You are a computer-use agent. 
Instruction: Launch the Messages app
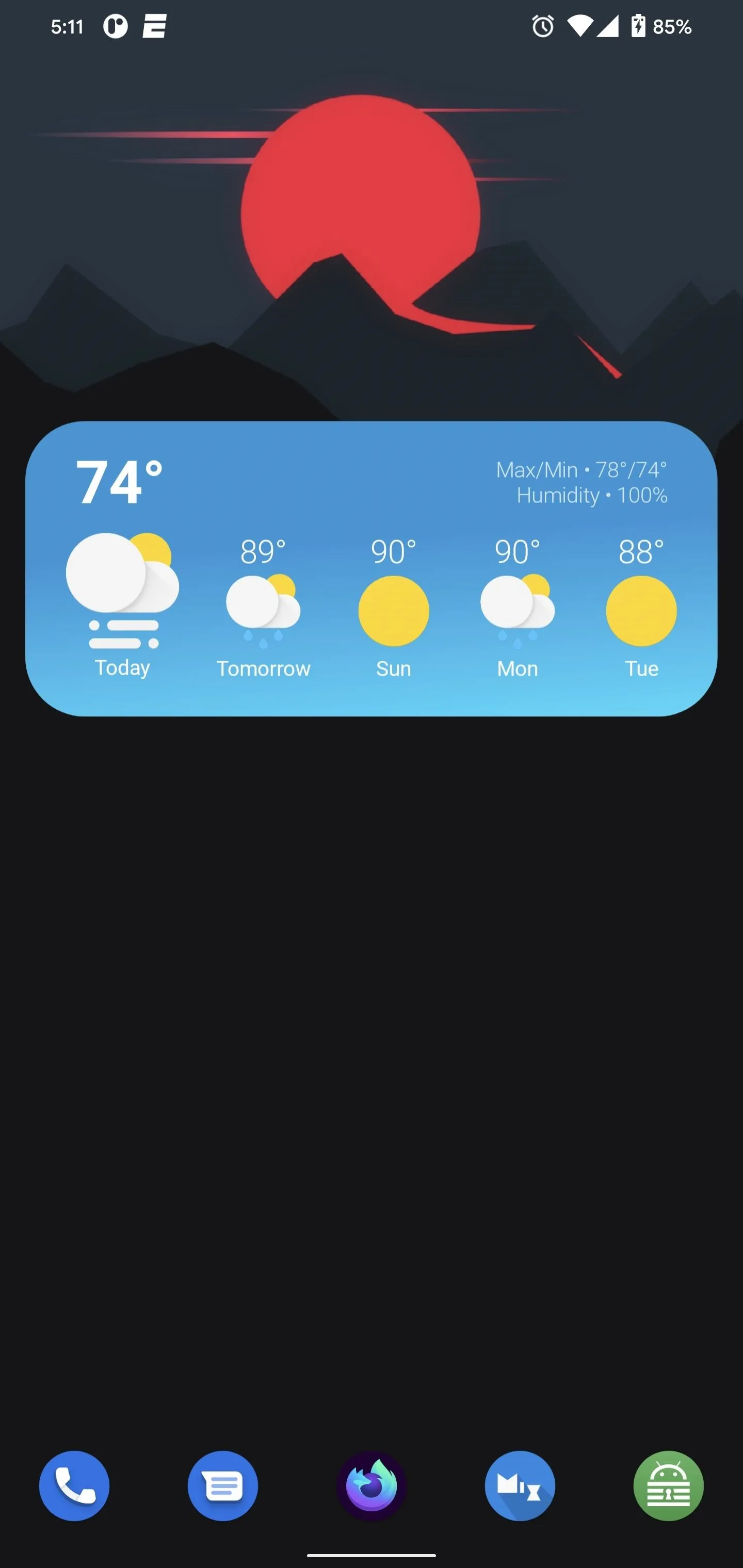pyautogui.click(x=223, y=1485)
